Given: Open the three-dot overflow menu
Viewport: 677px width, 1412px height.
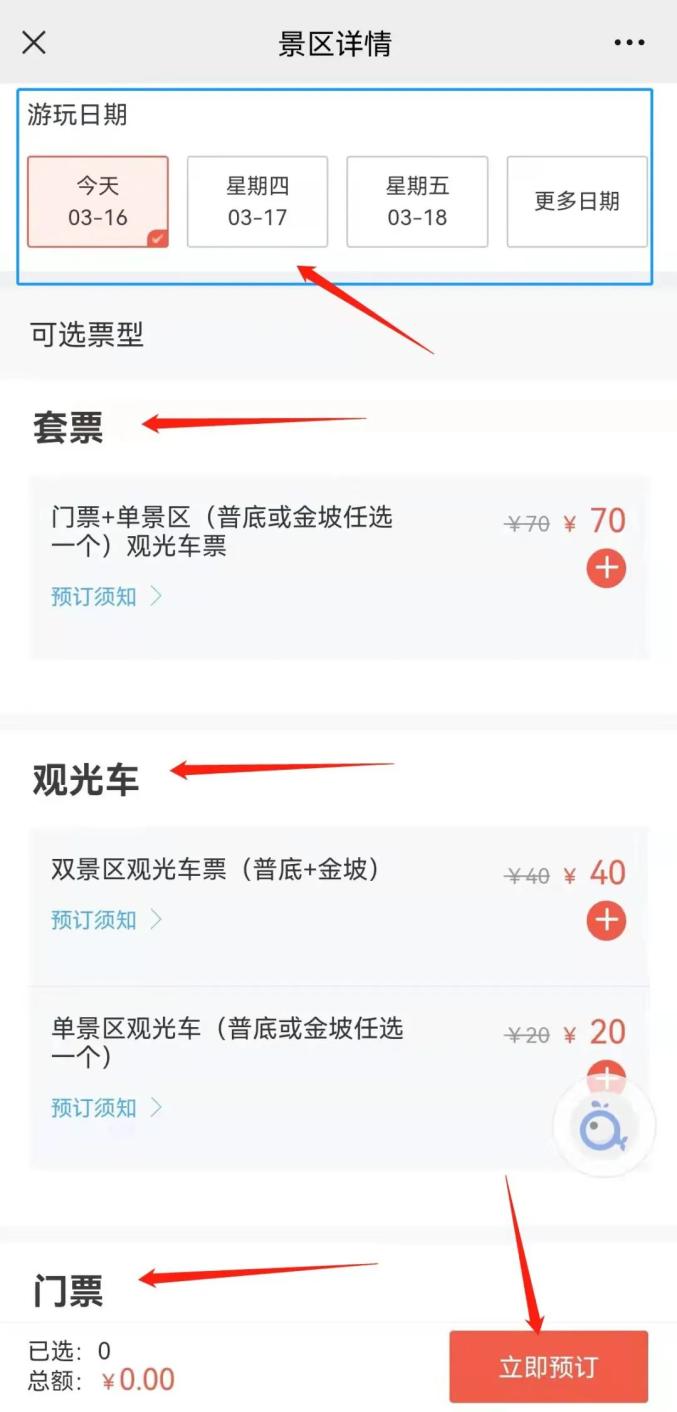Looking at the screenshot, I should (x=629, y=43).
